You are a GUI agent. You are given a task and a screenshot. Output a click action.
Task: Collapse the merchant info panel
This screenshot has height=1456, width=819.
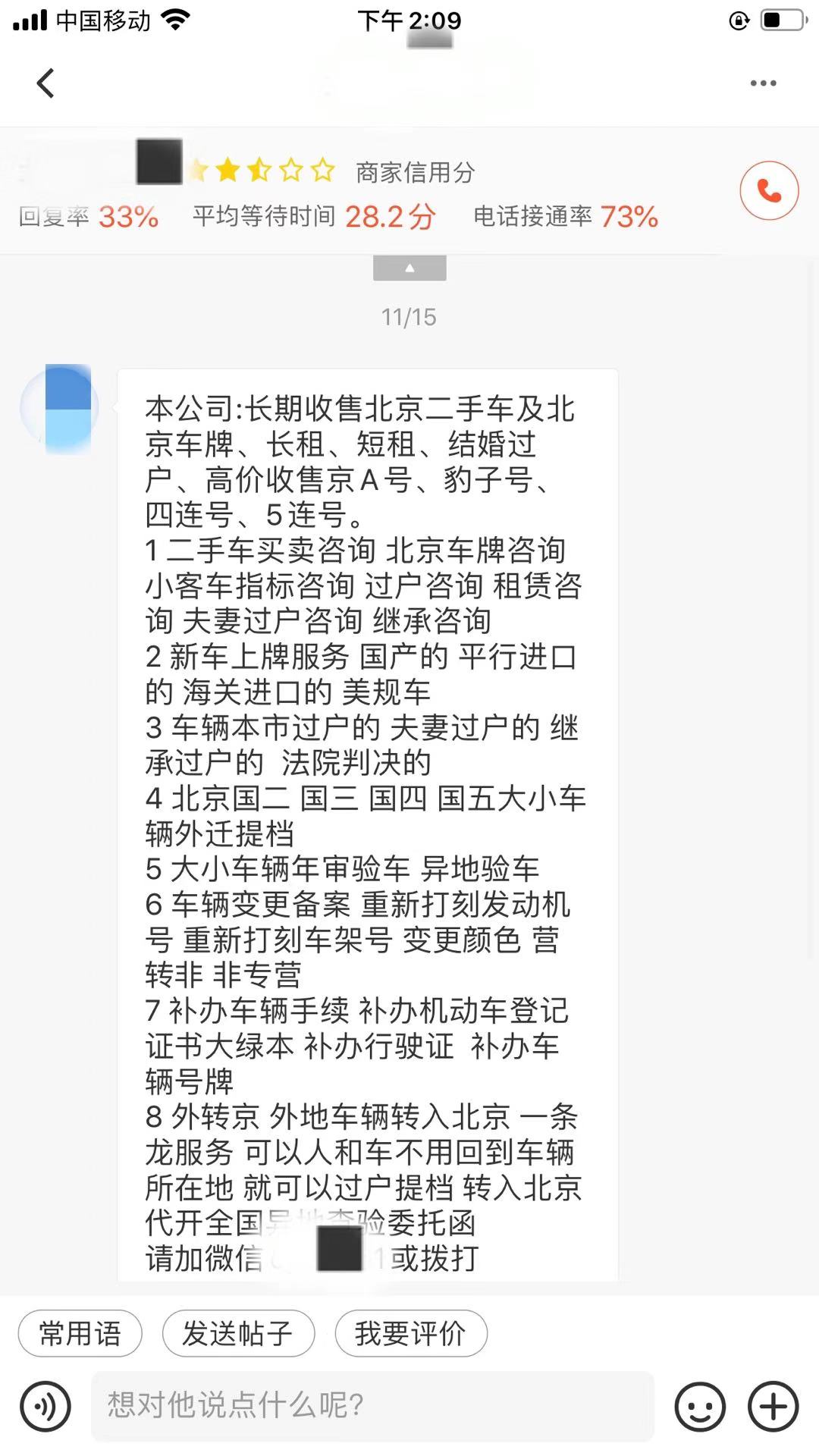point(409,269)
